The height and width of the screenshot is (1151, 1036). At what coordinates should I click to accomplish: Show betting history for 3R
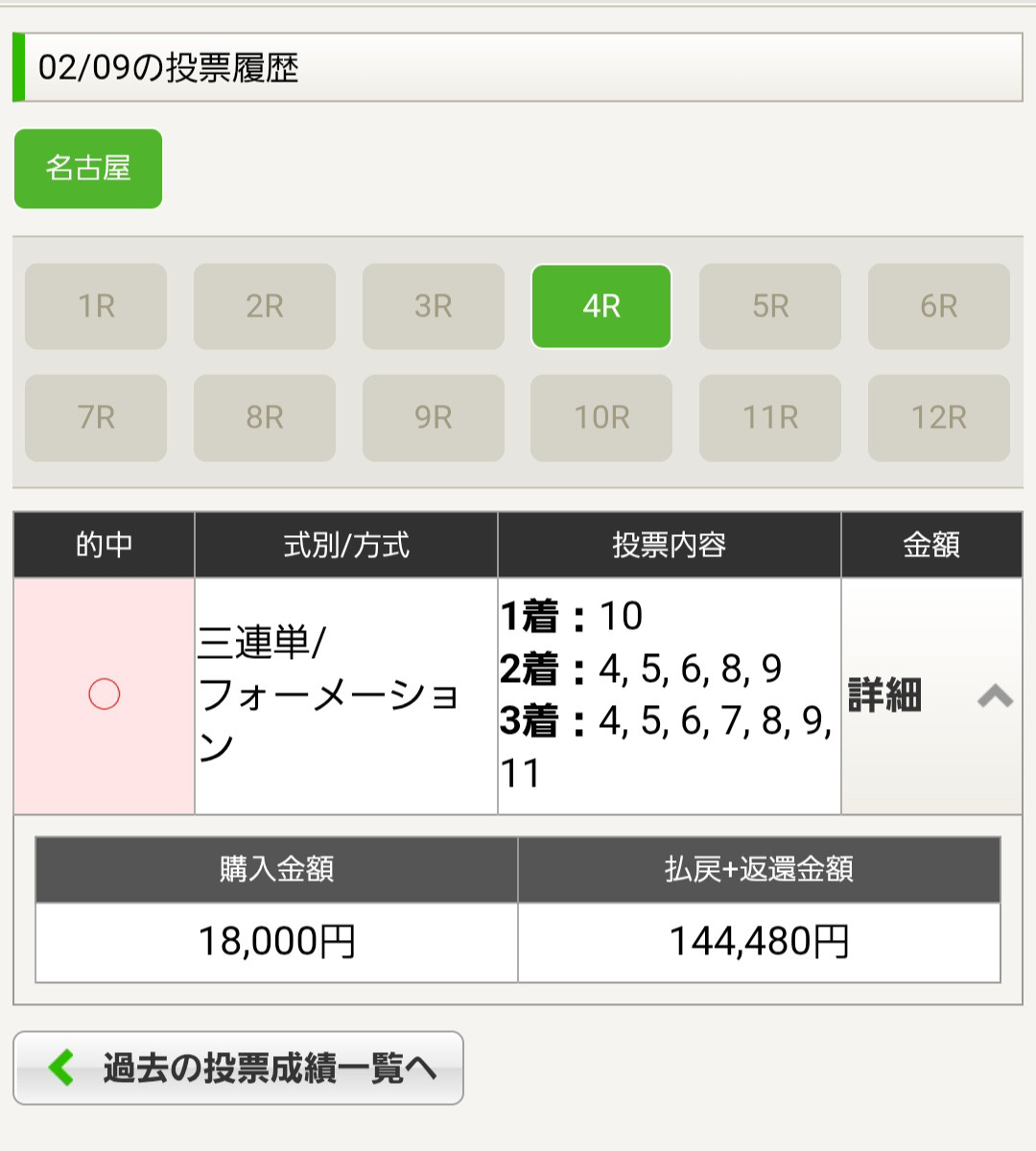[x=434, y=306]
